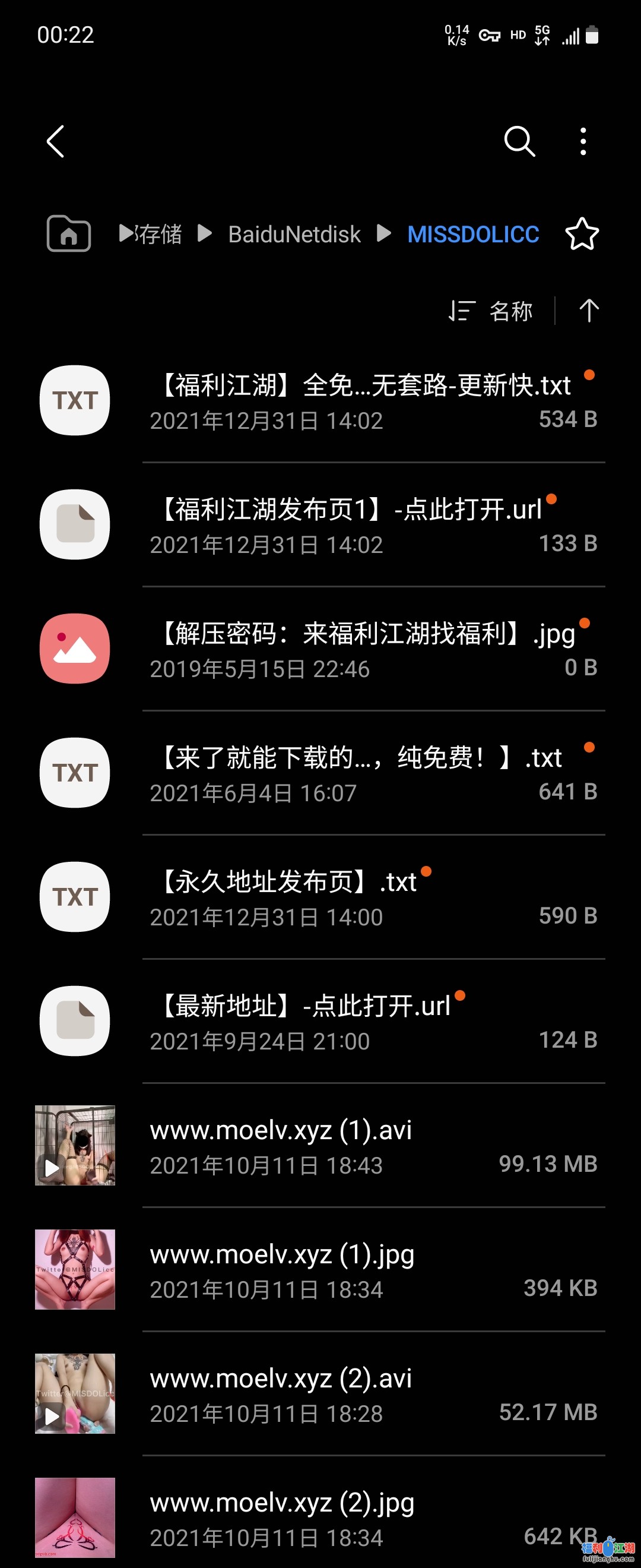Navigate to the BaiduNetdisk breadcrumb
The width and height of the screenshot is (641, 1568).
point(294,235)
